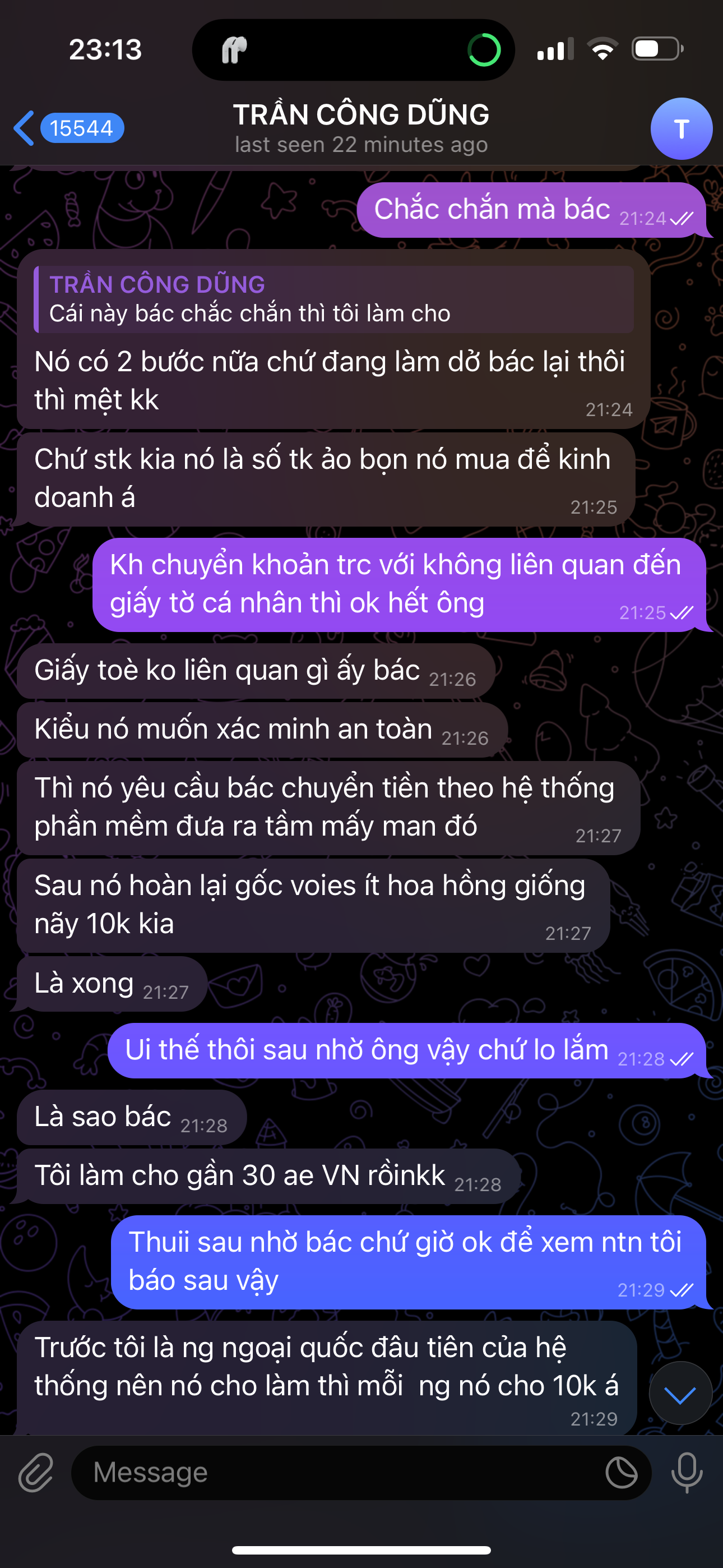Open the sticker panel in message box
This screenshot has width=723, height=1568.
[x=622, y=1473]
